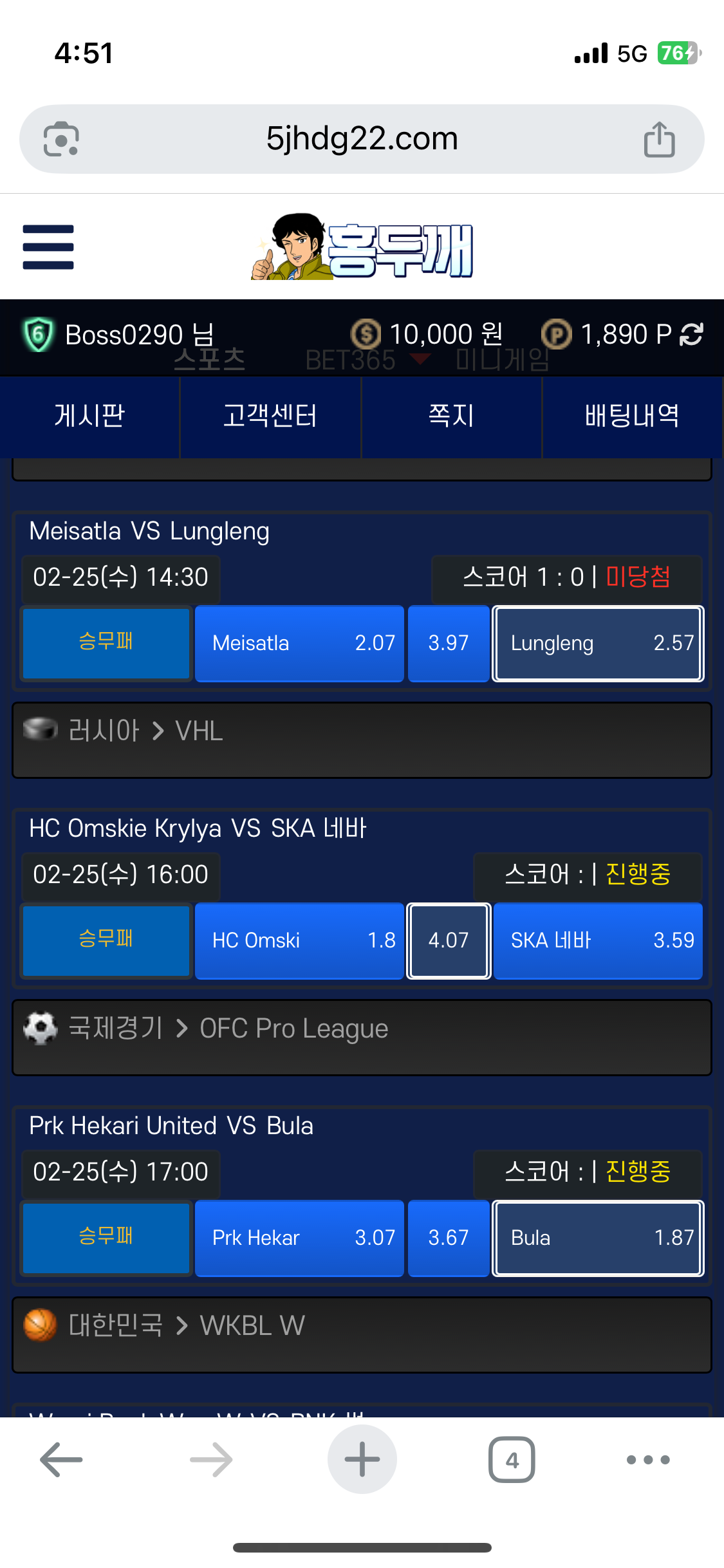Open a new browser tab
The image size is (724, 1568).
362,1459
